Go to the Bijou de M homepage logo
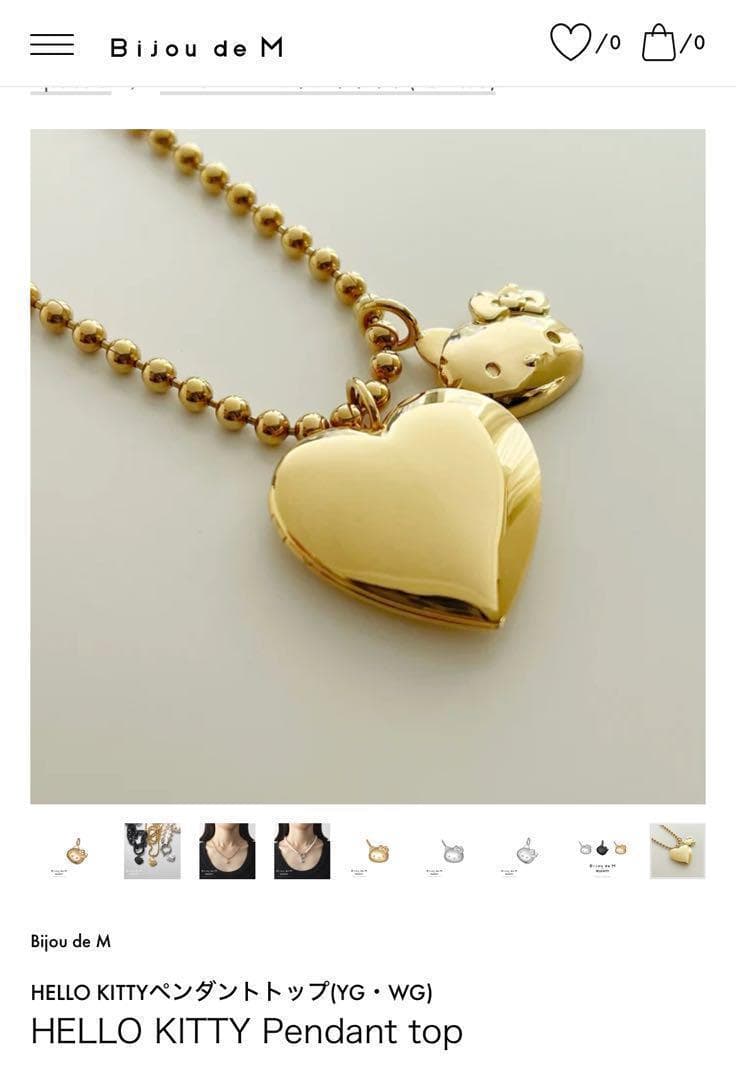This screenshot has width=736, height=1080. point(197,47)
